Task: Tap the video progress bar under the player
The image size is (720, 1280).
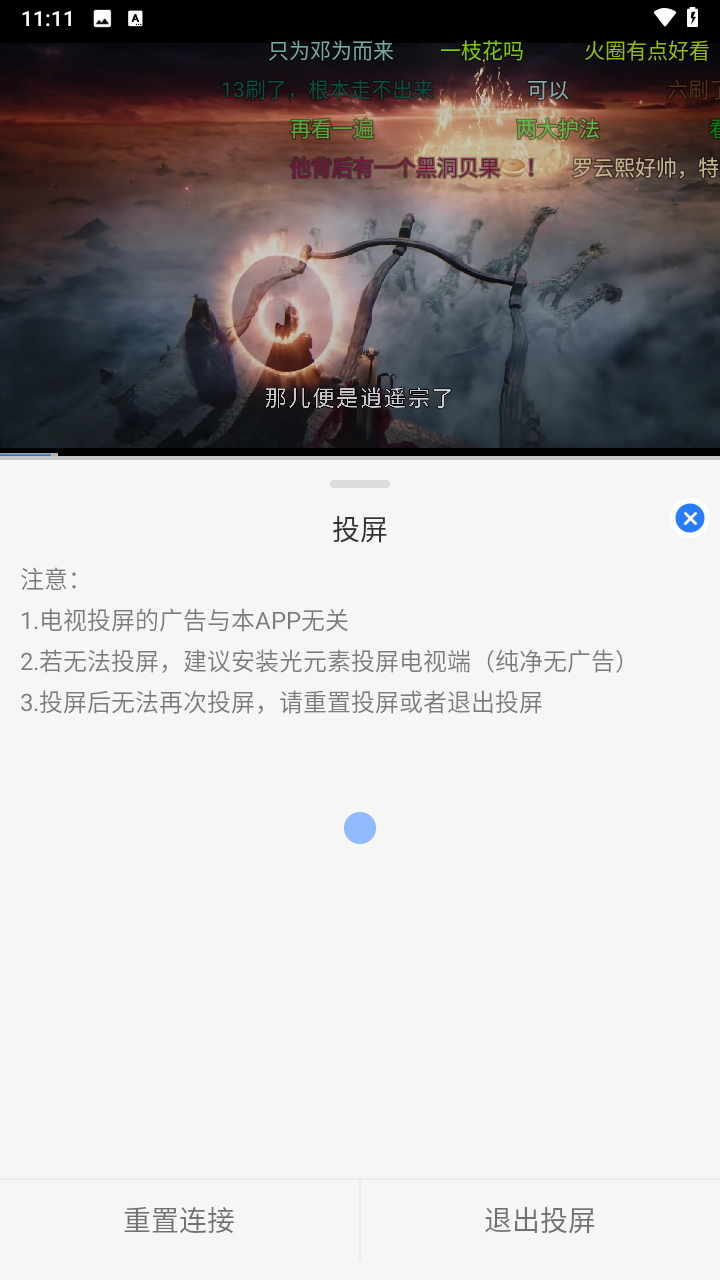Action: (x=360, y=455)
